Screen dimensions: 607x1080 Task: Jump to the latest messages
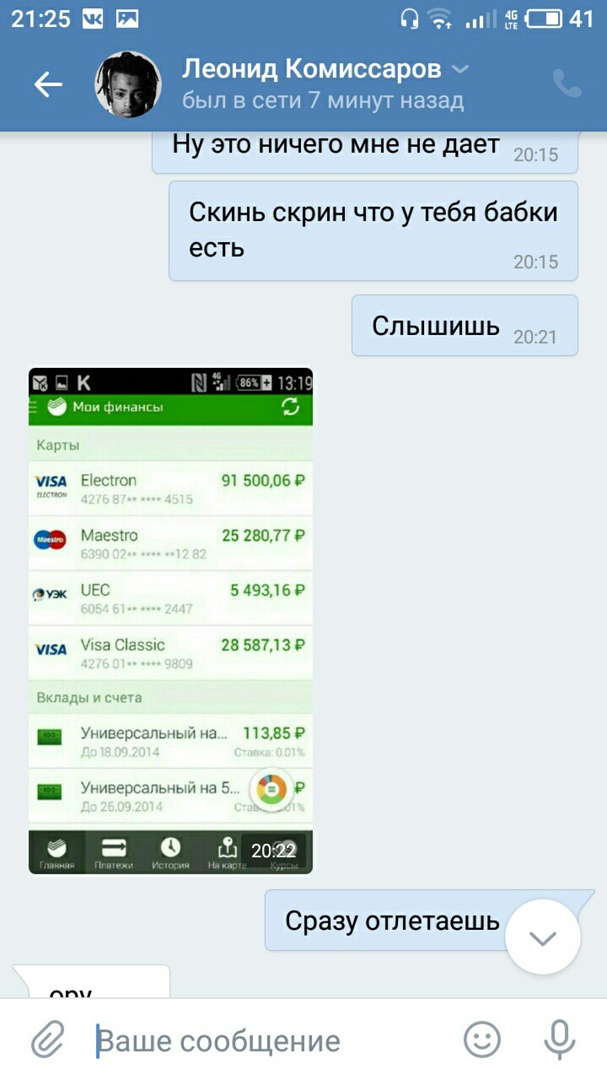pos(541,938)
